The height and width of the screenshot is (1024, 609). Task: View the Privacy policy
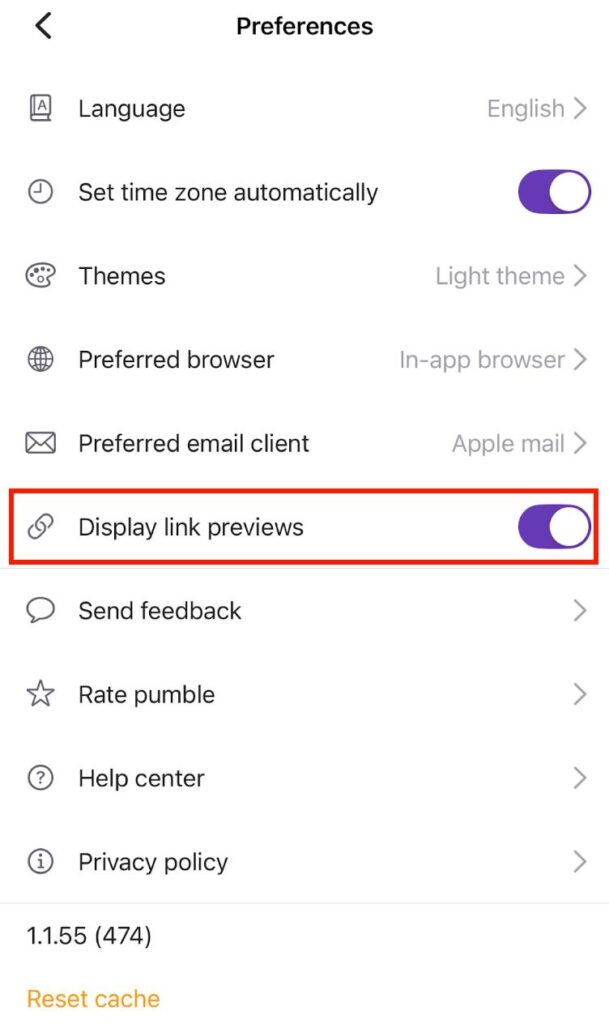point(304,861)
